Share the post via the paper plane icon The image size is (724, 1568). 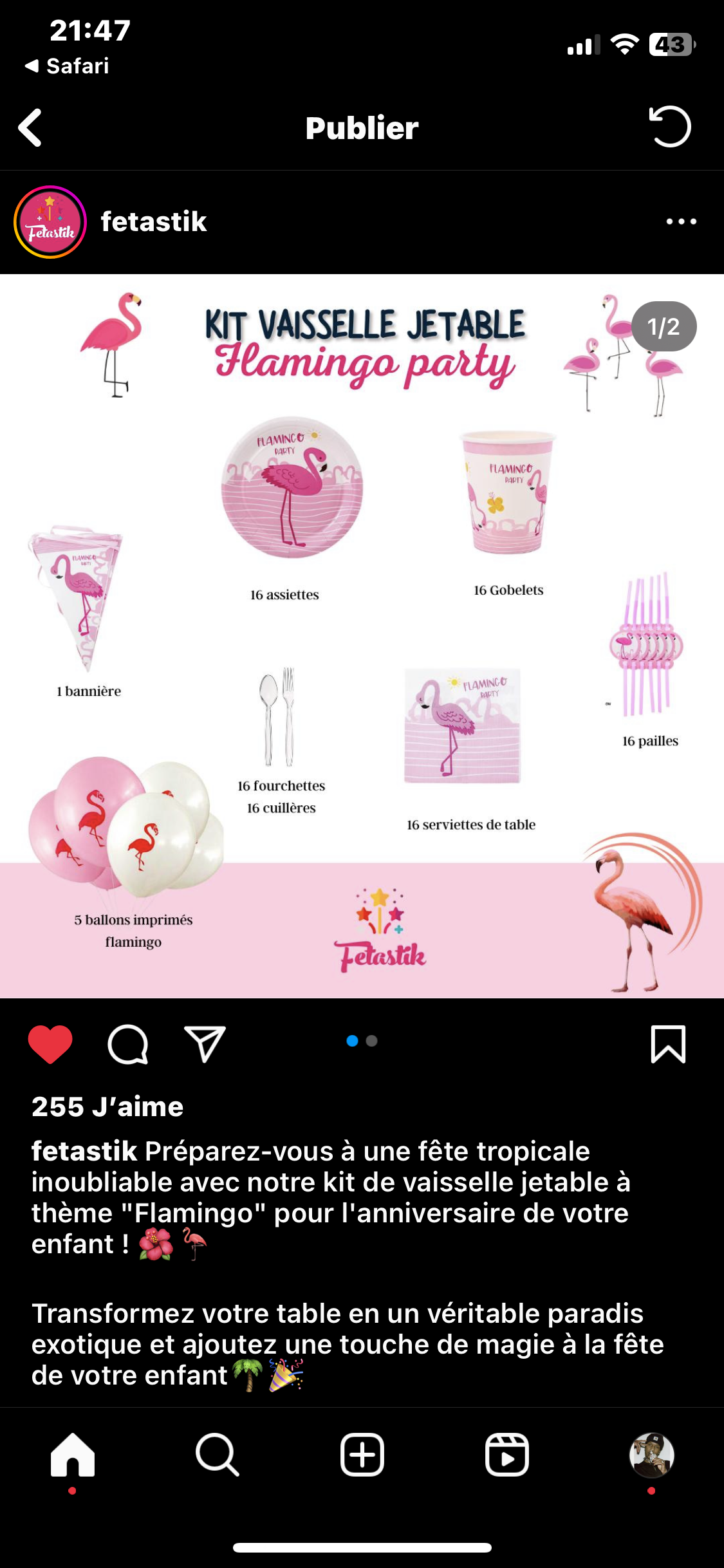[205, 1043]
